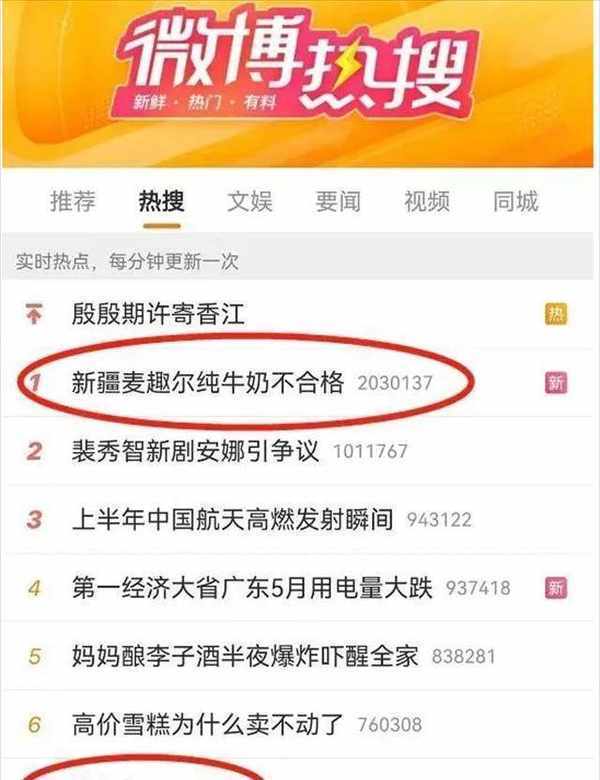600x780 pixels.
Task: Switch to the 视频 tab
Action: coord(426,201)
